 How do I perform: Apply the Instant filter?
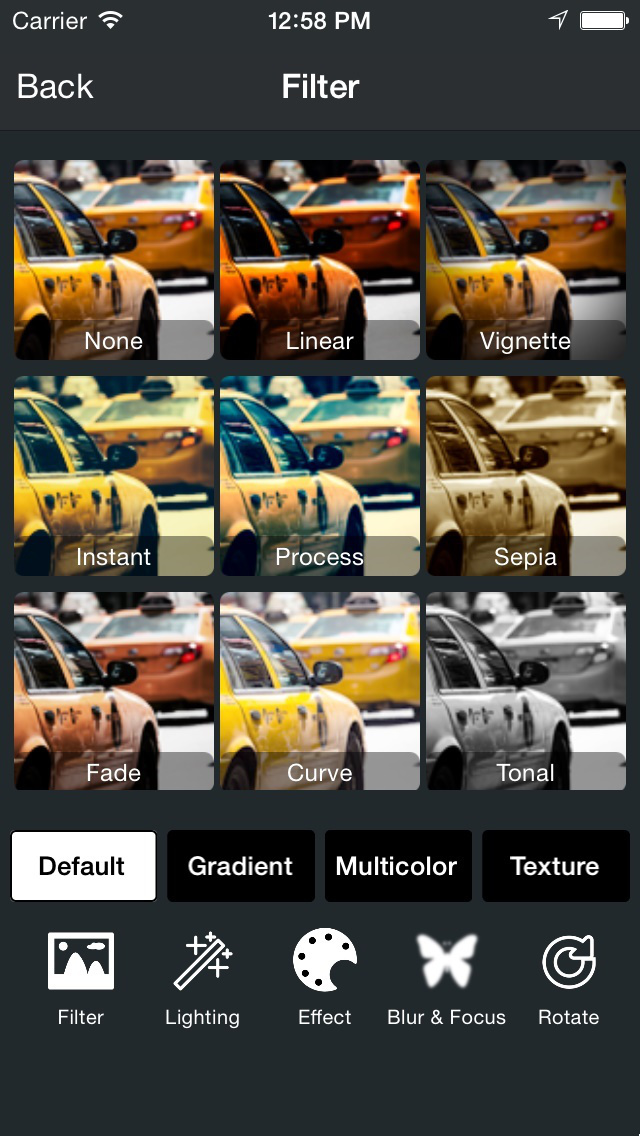pos(114,476)
